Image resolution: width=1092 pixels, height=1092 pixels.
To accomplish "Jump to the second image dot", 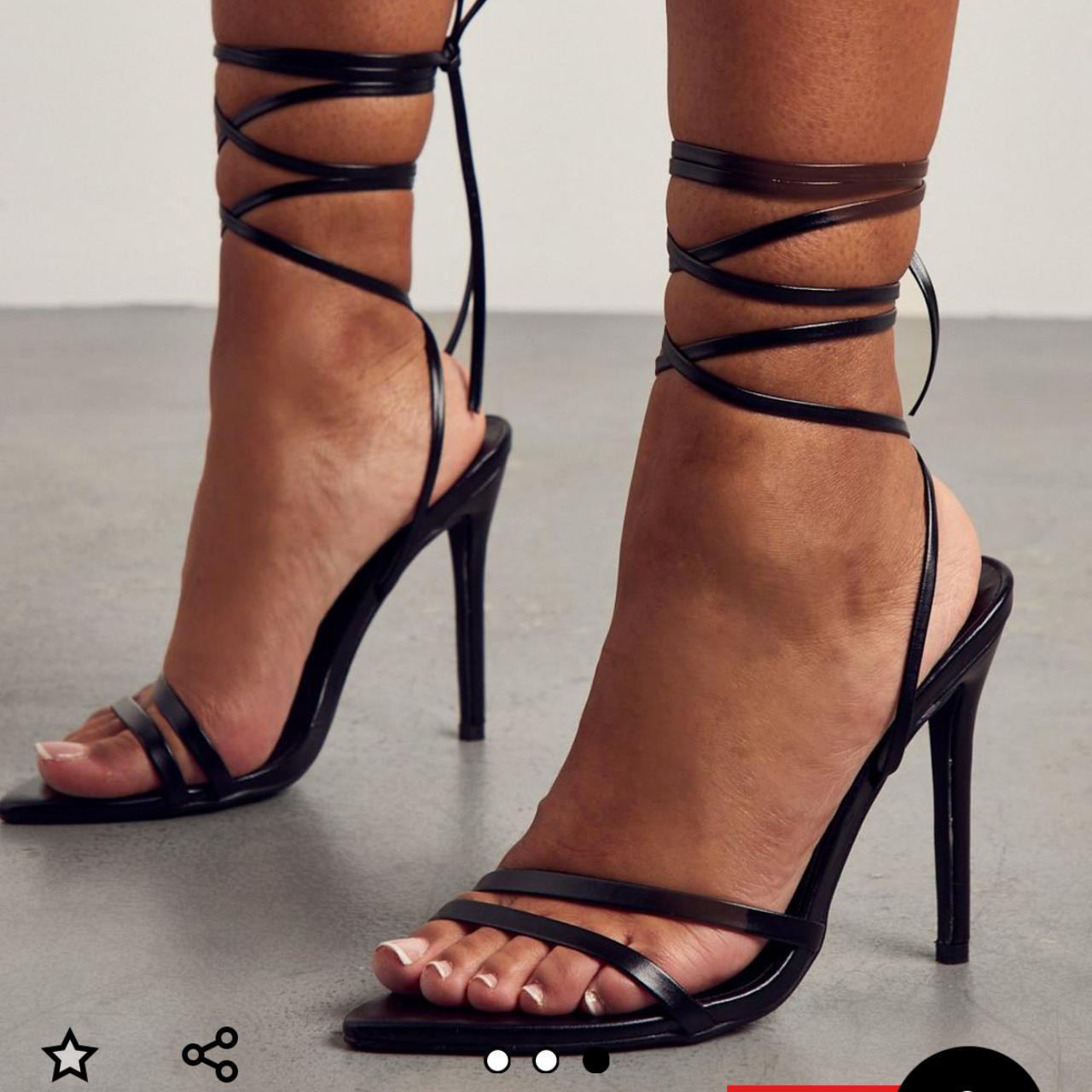I will tap(546, 1060).
